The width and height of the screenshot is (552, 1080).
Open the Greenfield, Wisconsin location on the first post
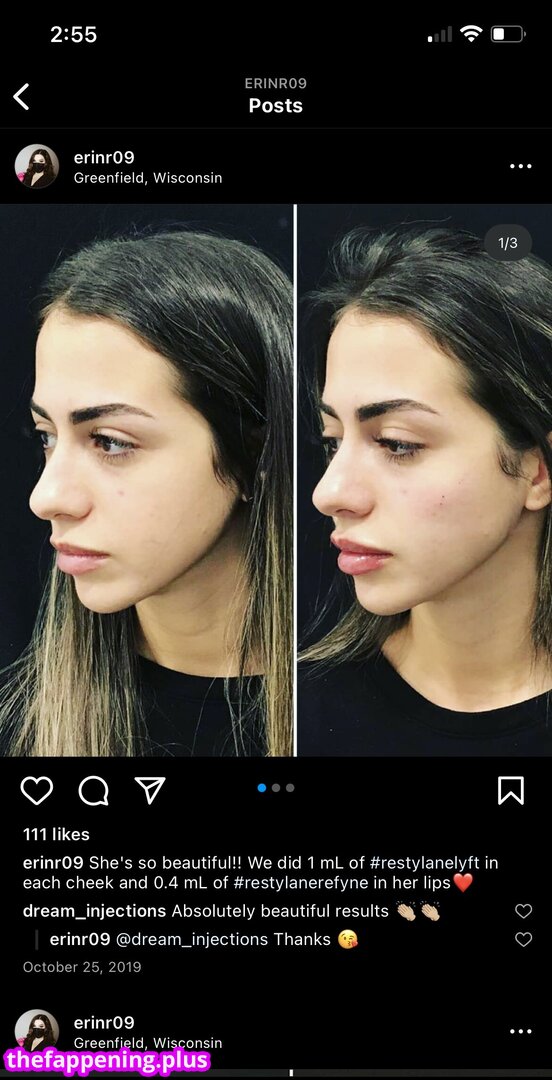pyautogui.click(x=147, y=178)
